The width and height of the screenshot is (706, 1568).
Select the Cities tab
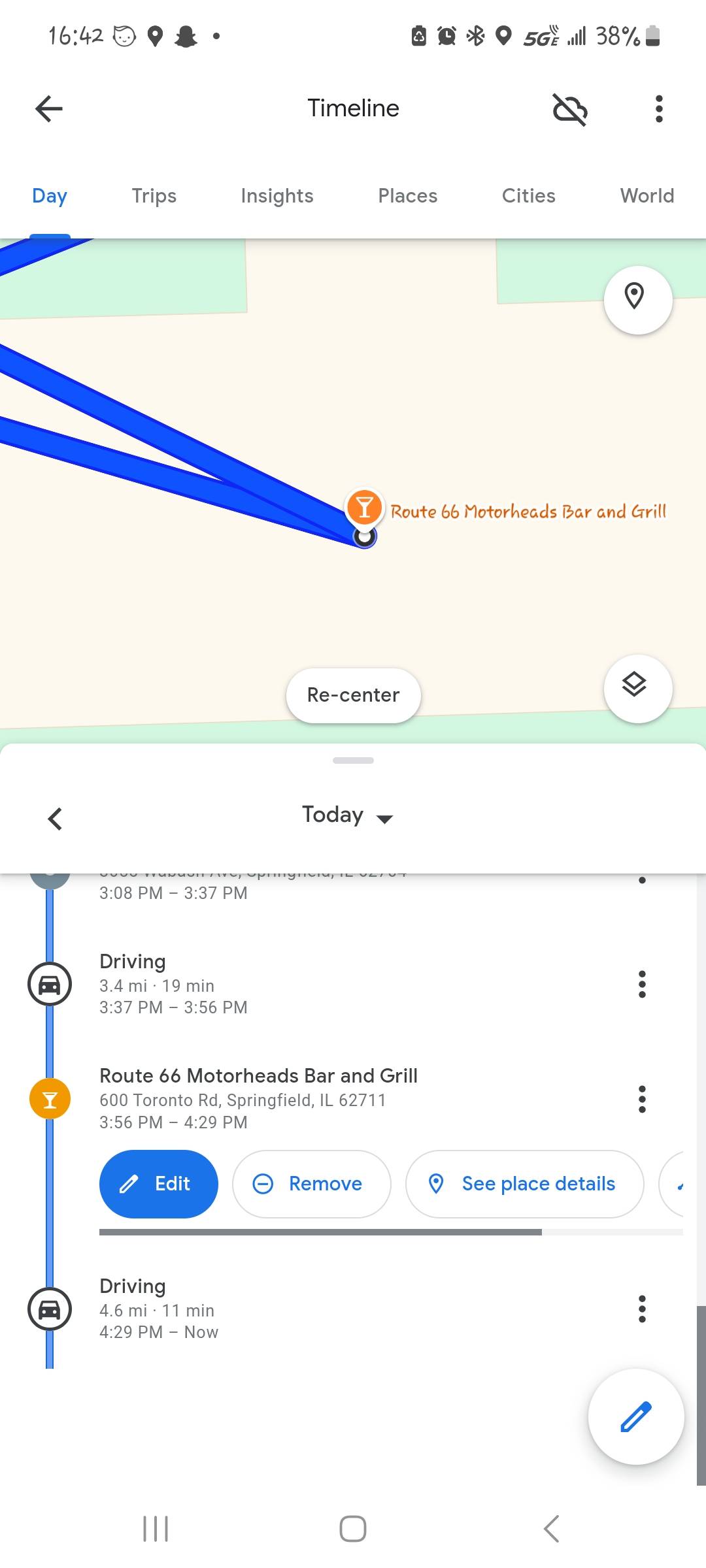pyautogui.click(x=528, y=196)
